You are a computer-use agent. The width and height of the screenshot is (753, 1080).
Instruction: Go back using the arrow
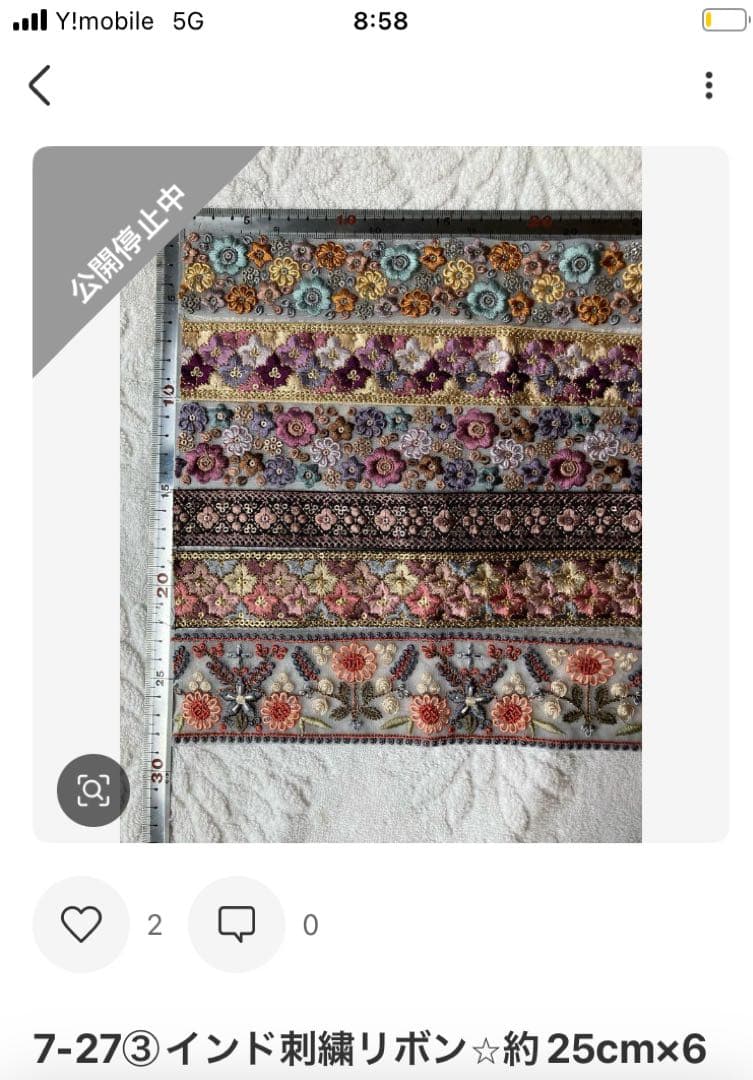[x=39, y=85]
